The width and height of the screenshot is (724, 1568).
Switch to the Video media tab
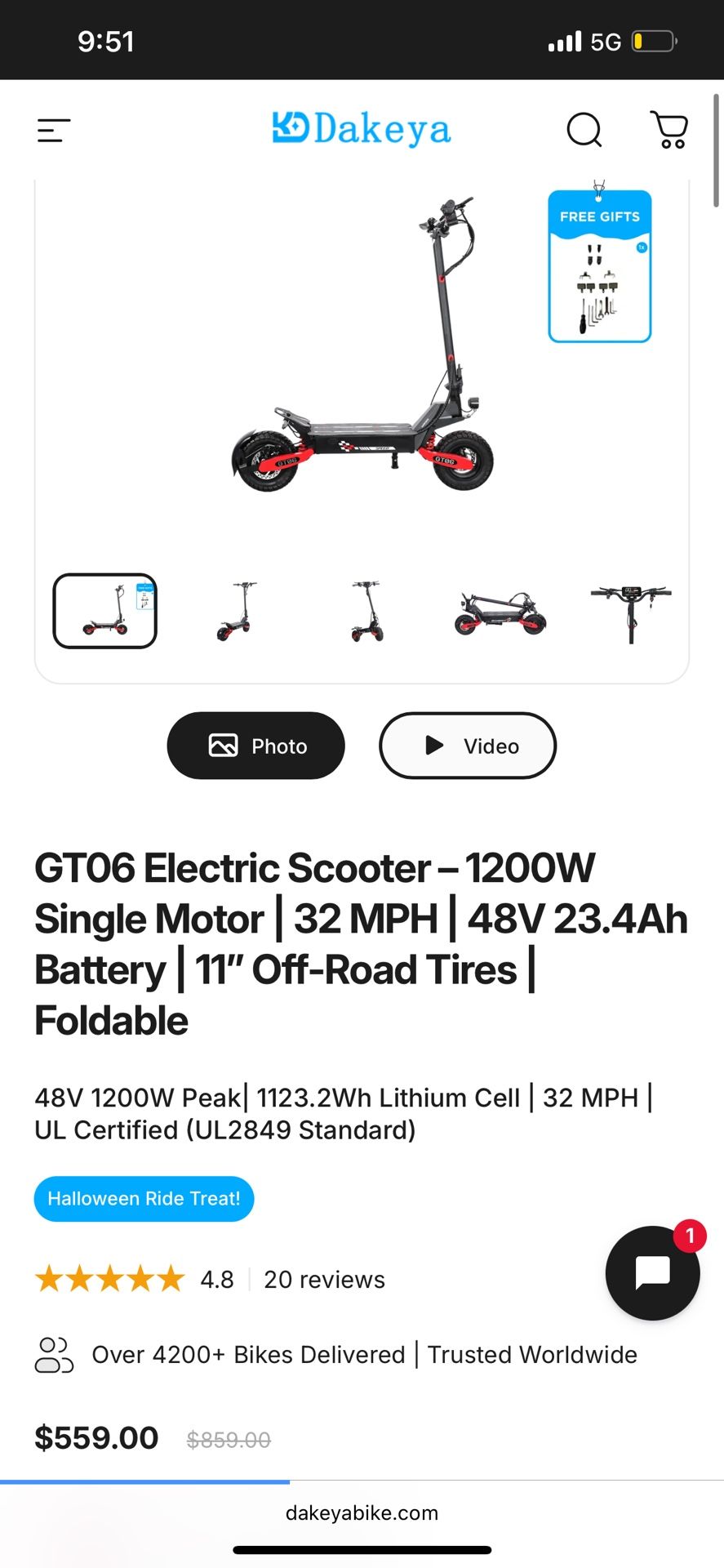pyautogui.click(x=467, y=745)
